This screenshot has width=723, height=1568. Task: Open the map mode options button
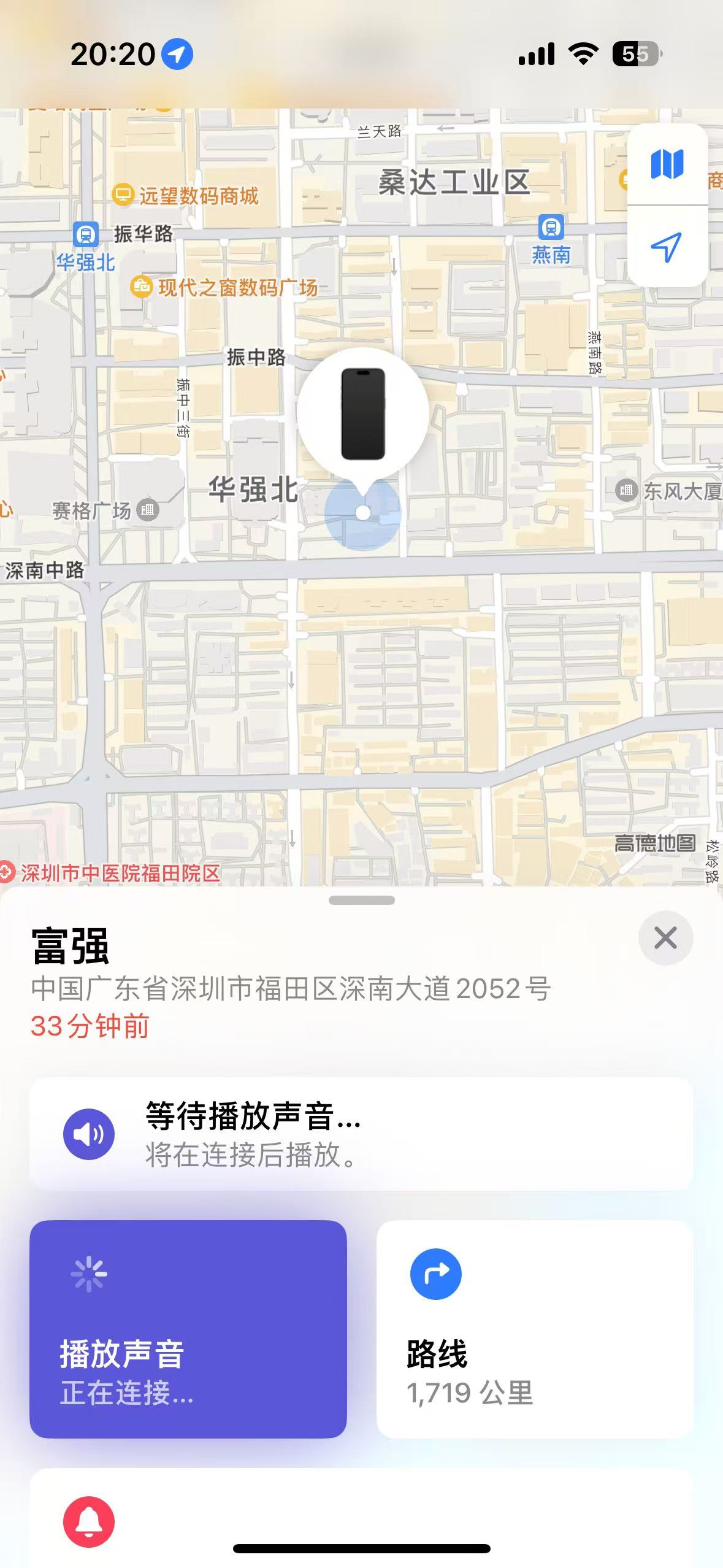click(x=667, y=164)
